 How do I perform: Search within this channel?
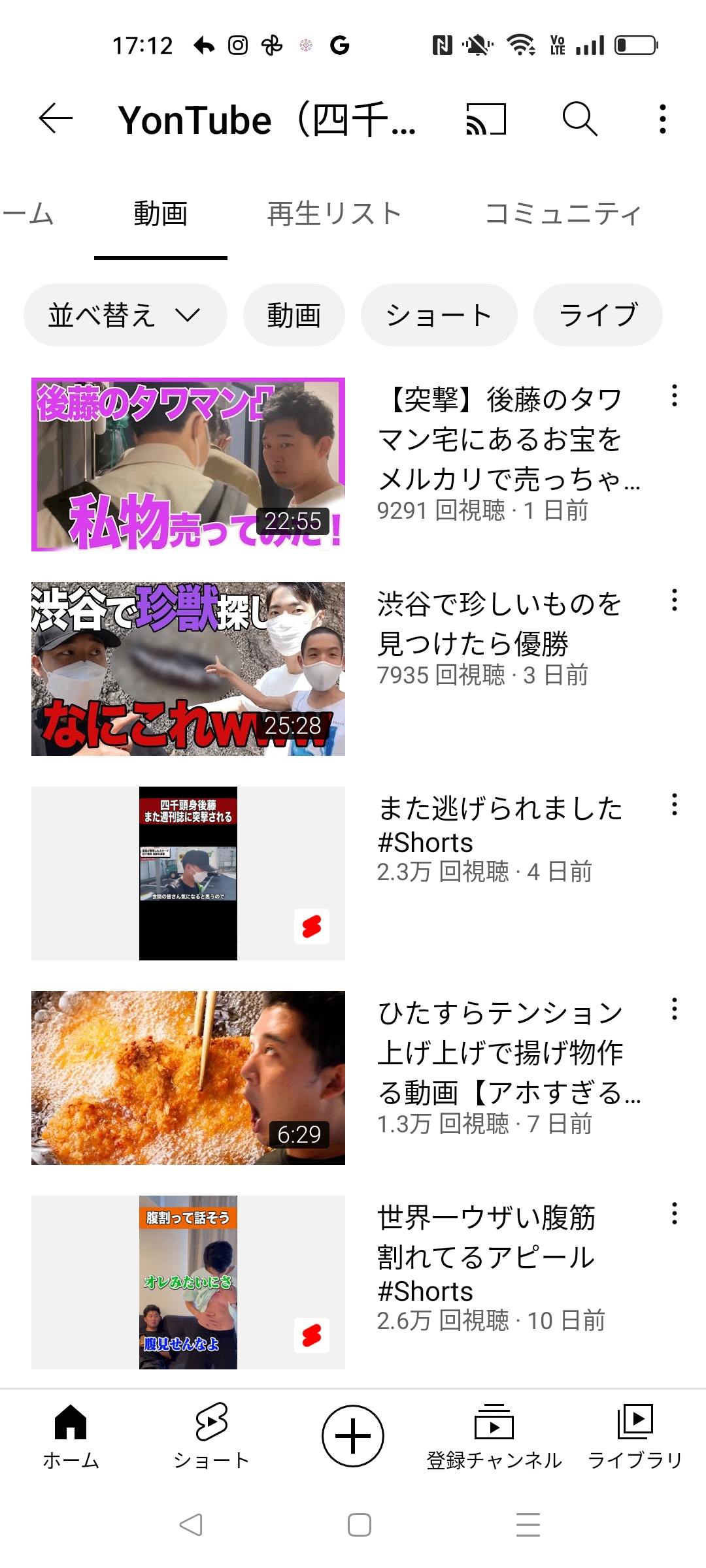(x=579, y=119)
